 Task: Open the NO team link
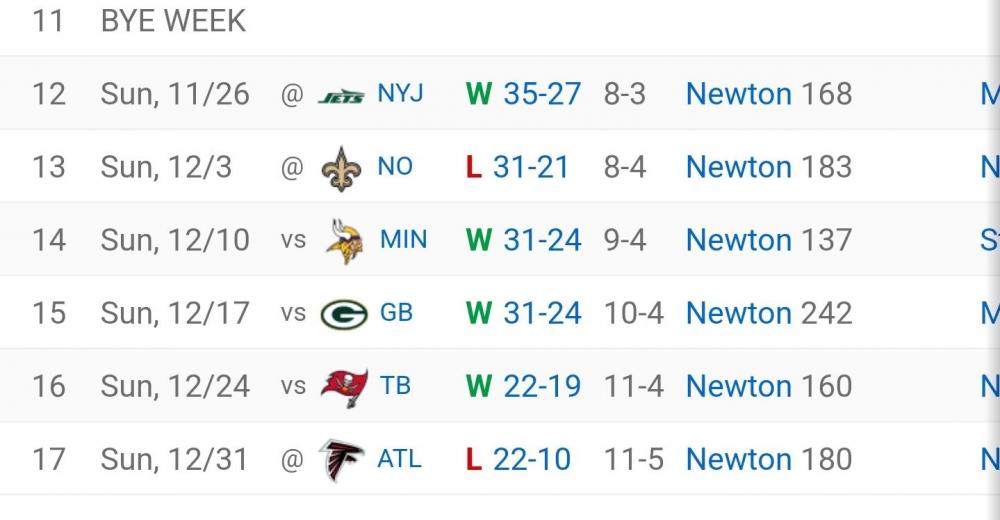pos(395,166)
